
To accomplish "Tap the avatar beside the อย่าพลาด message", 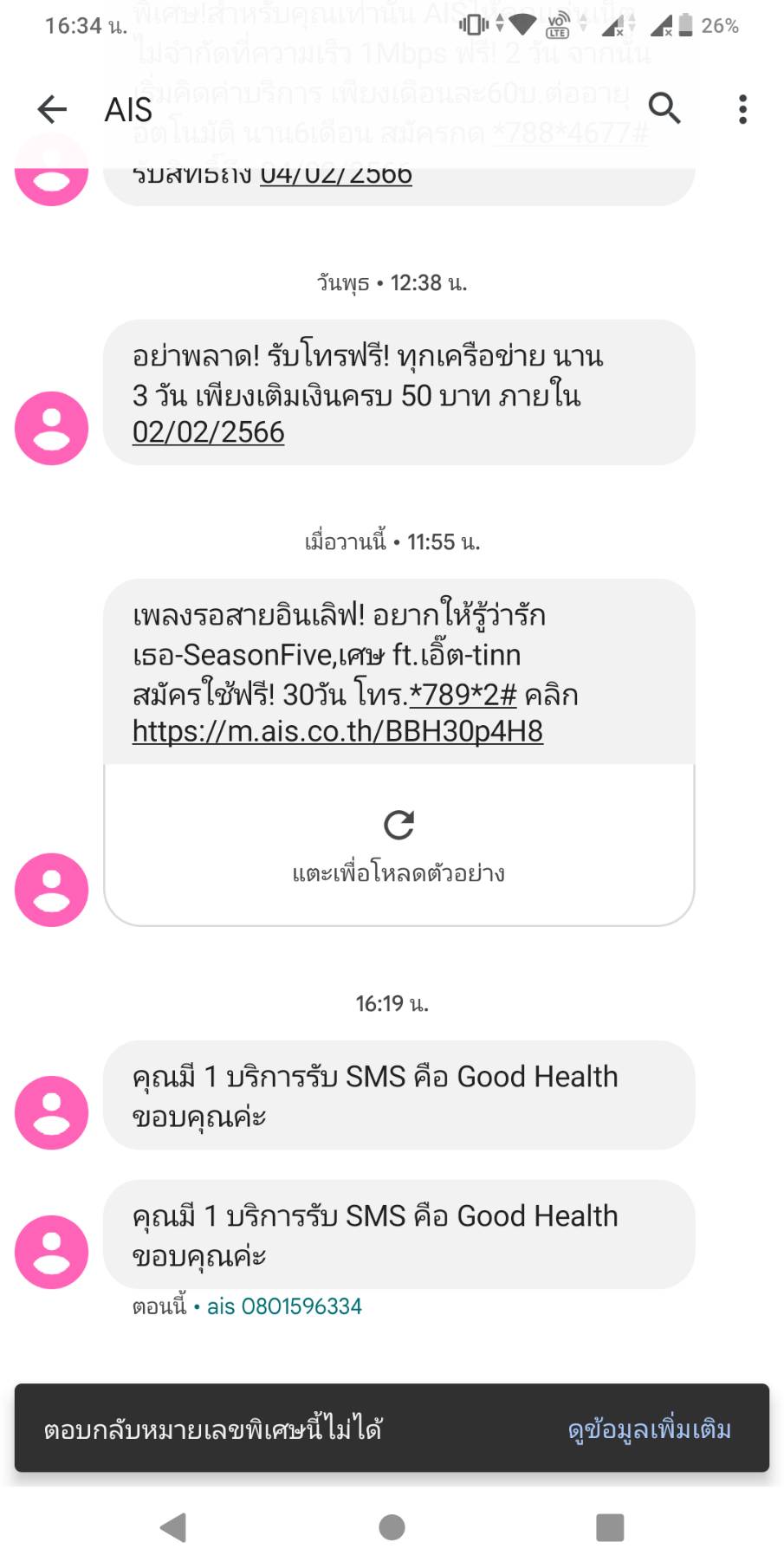I will 51,428.
